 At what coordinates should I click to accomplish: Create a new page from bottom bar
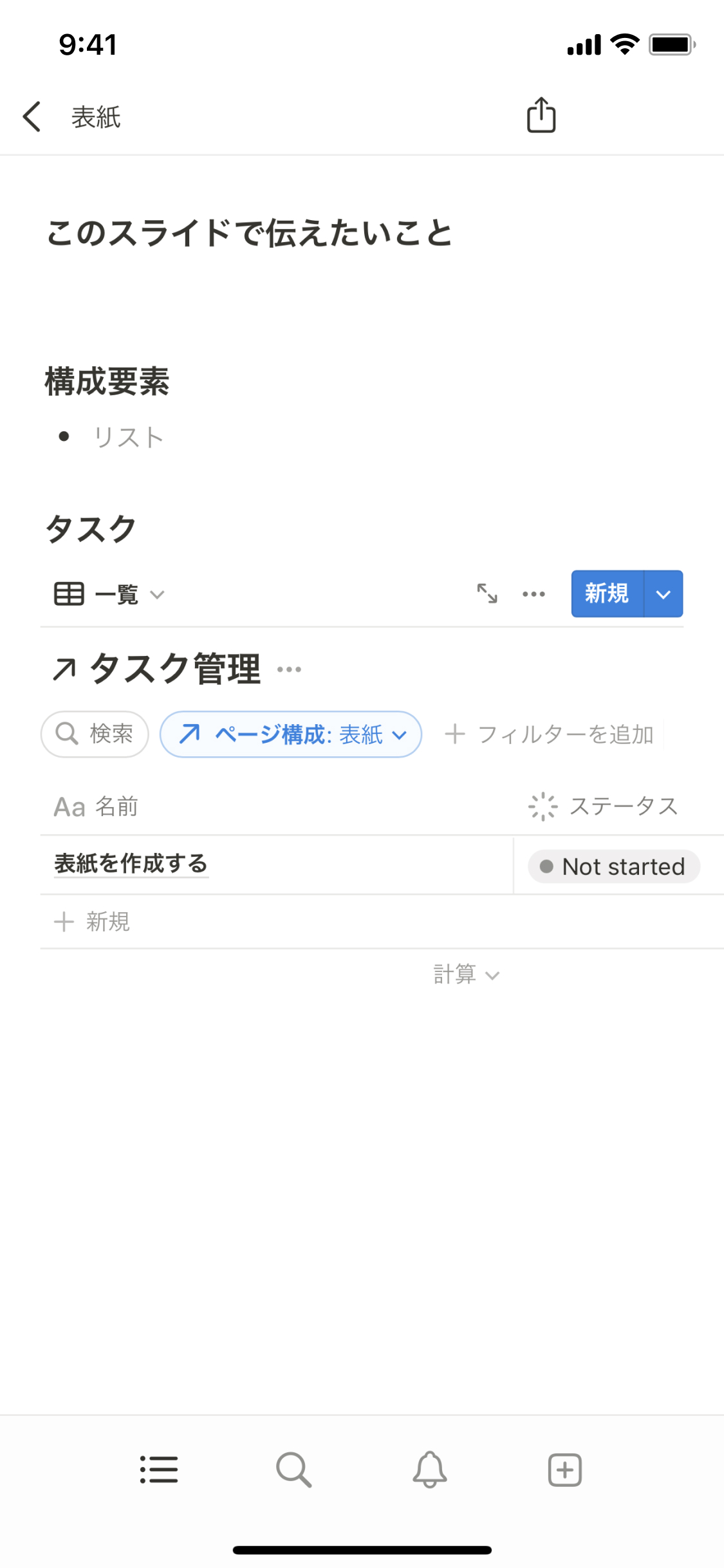click(x=564, y=1470)
